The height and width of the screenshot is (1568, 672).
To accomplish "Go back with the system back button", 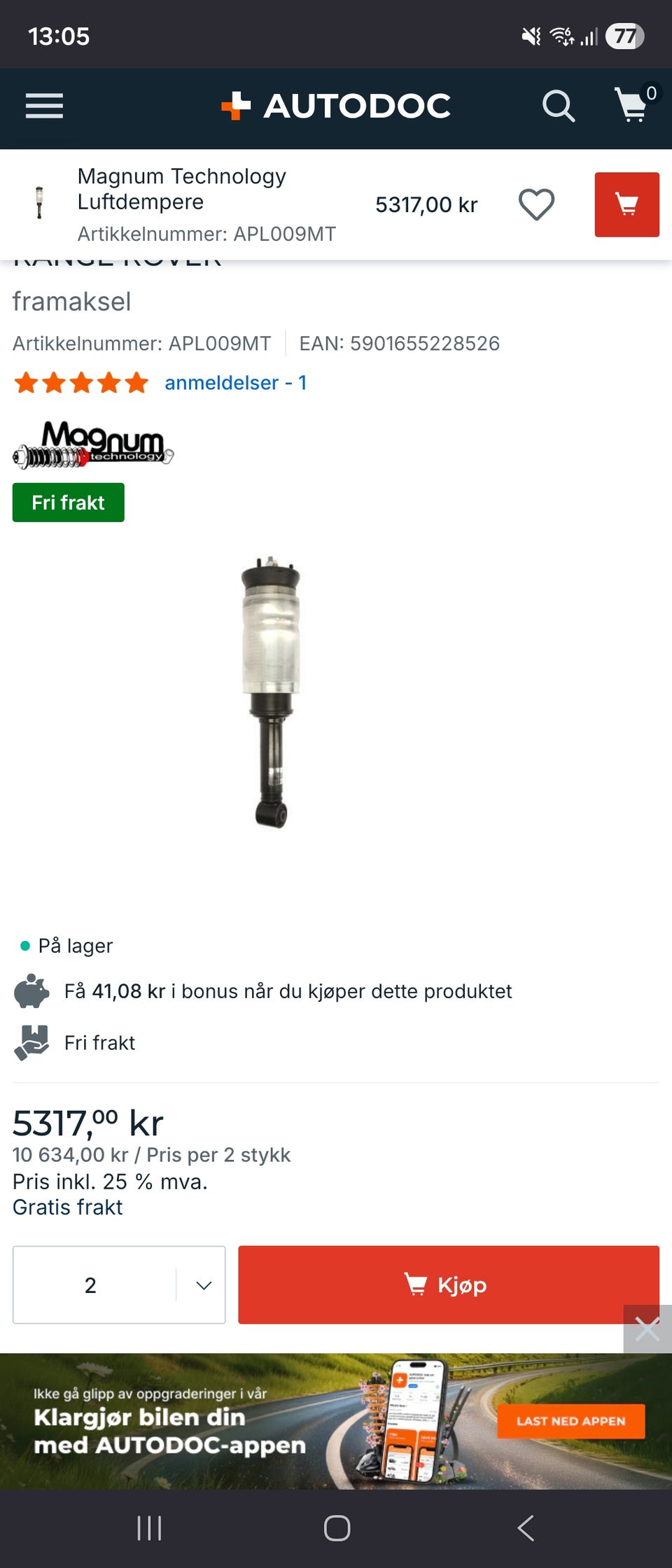I will [526, 1528].
